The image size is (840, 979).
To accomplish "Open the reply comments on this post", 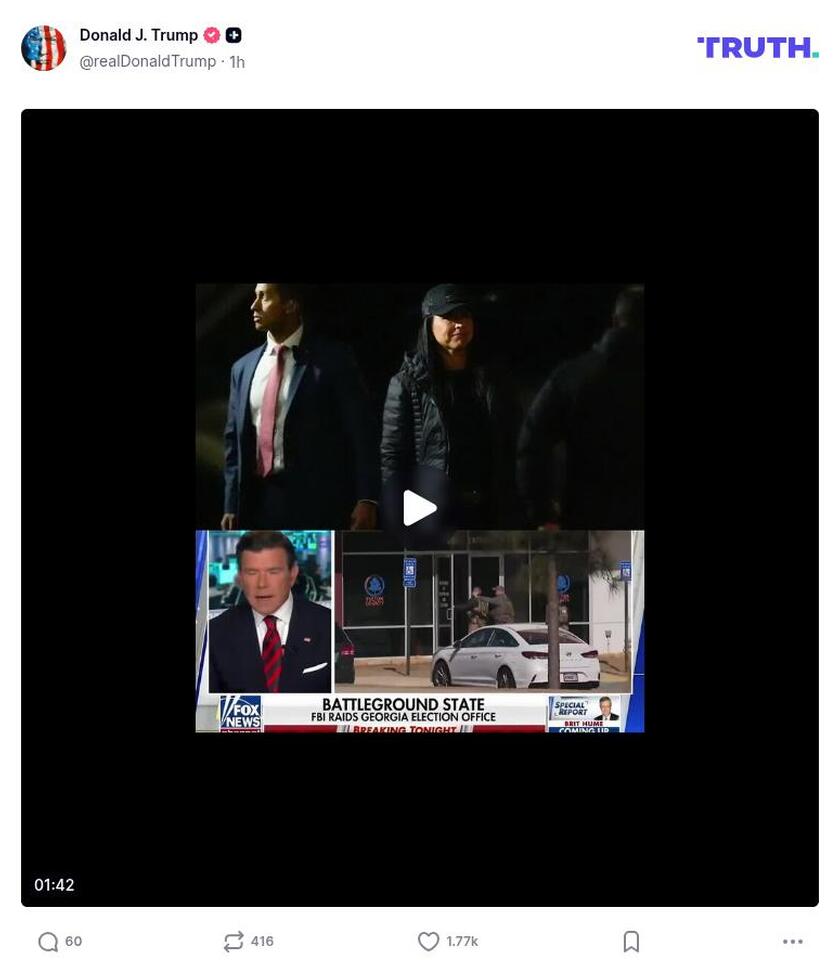I will pos(48,941).
